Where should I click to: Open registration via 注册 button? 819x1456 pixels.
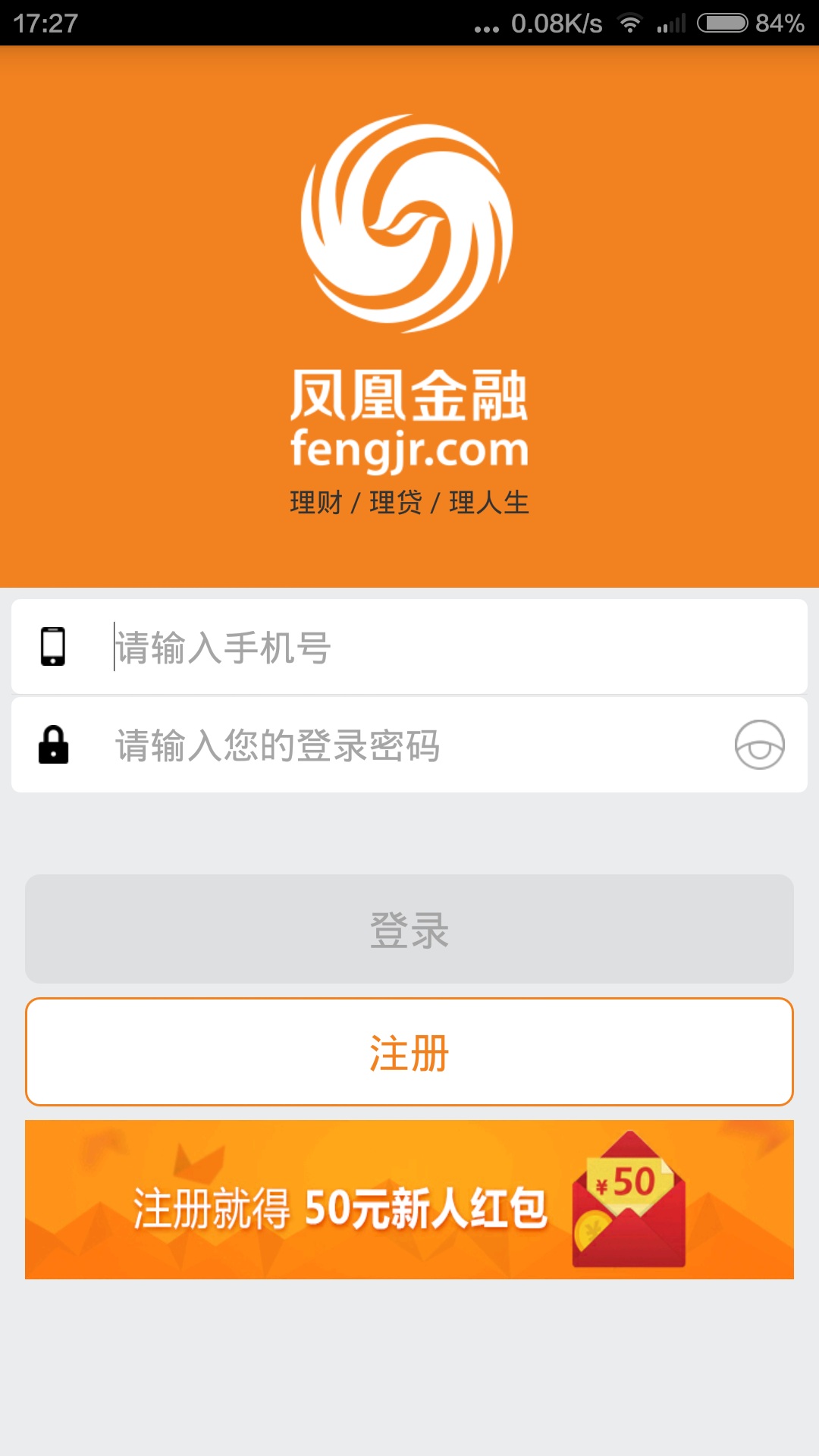409,1053
